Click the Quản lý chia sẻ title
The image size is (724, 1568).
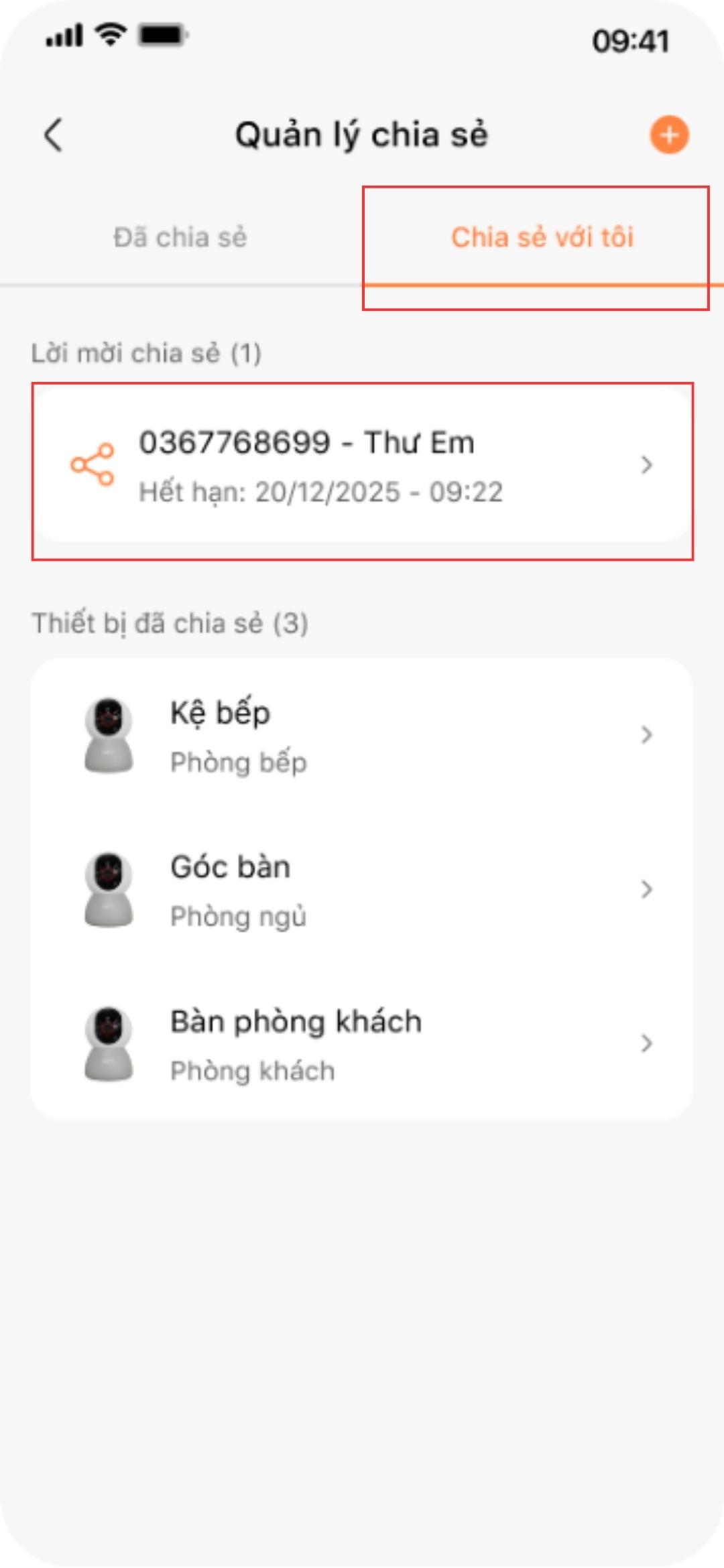[362, 134]
